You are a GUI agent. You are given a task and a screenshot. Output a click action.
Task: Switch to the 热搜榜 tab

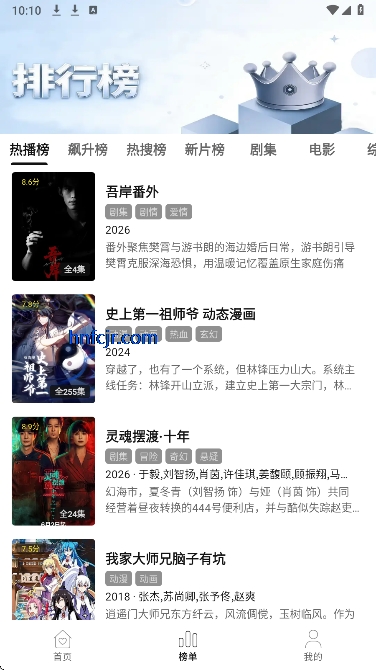coord(146,150)
